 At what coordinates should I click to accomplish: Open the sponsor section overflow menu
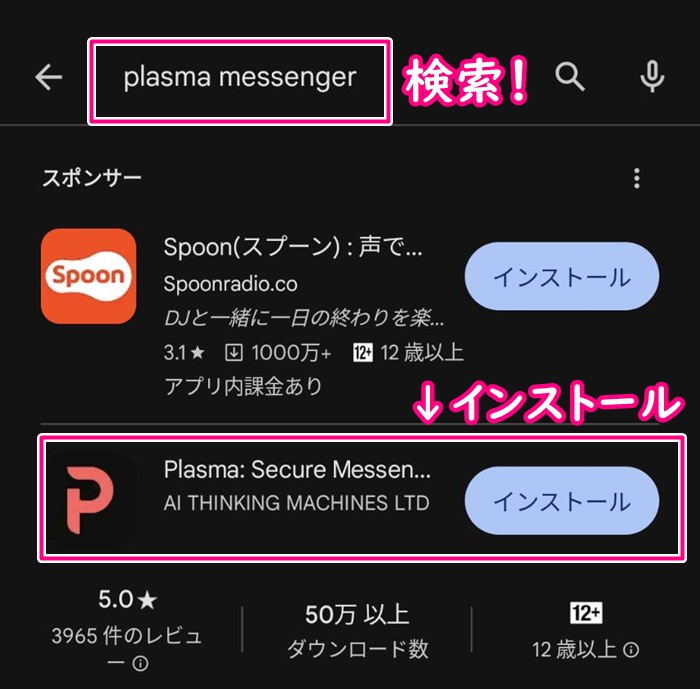(637, 179)
